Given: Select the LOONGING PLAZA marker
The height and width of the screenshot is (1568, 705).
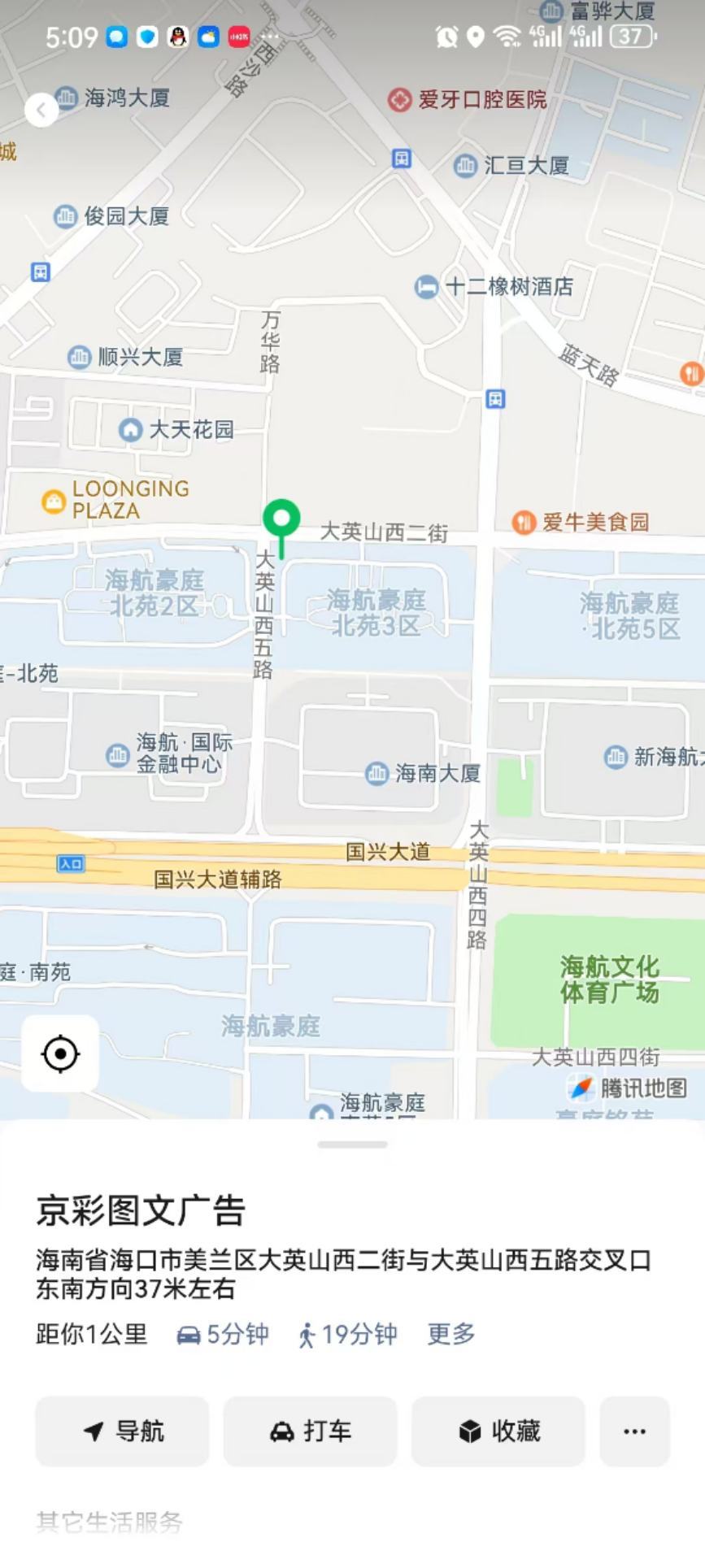Looking at the screenshot, I should (54, 501).
